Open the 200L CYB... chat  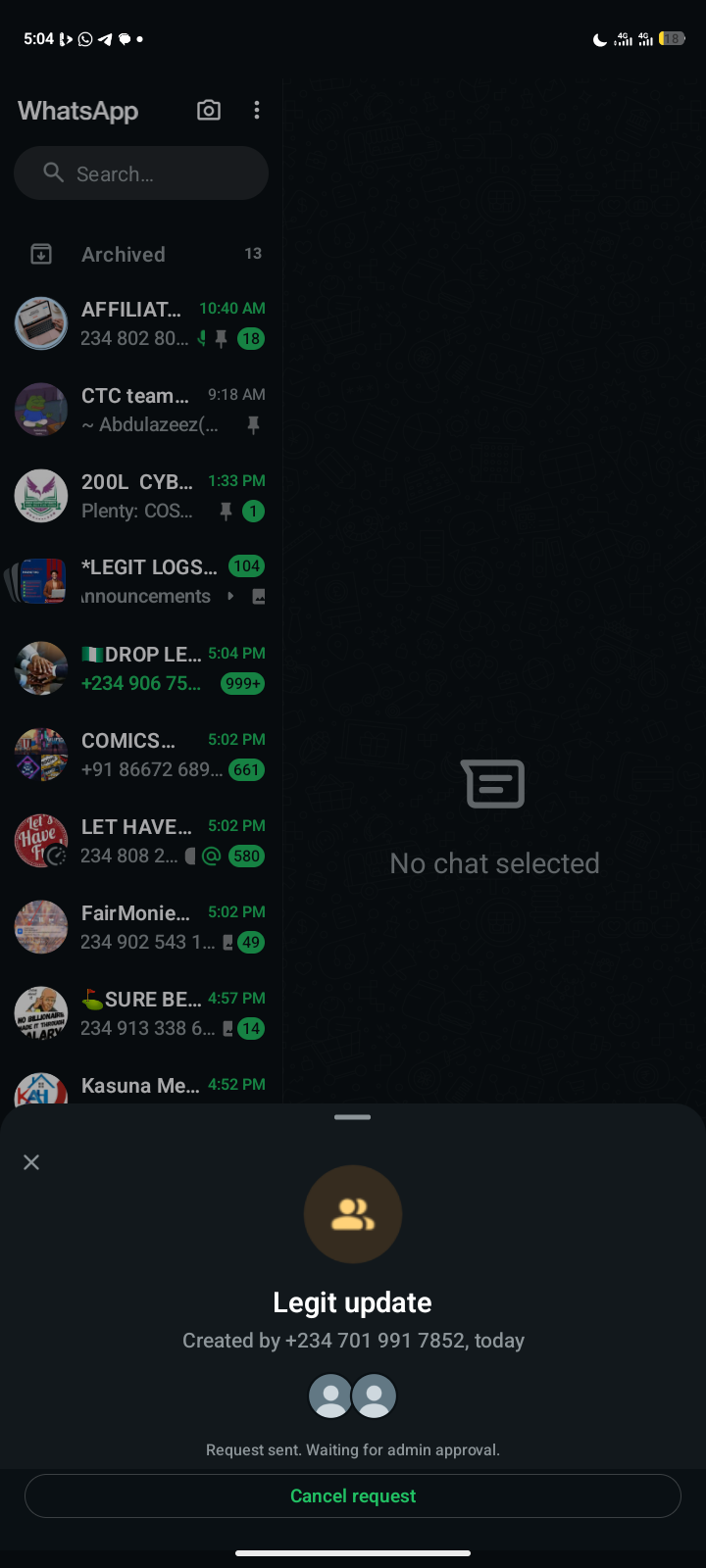pyautogui.click(x=141, y=496)
